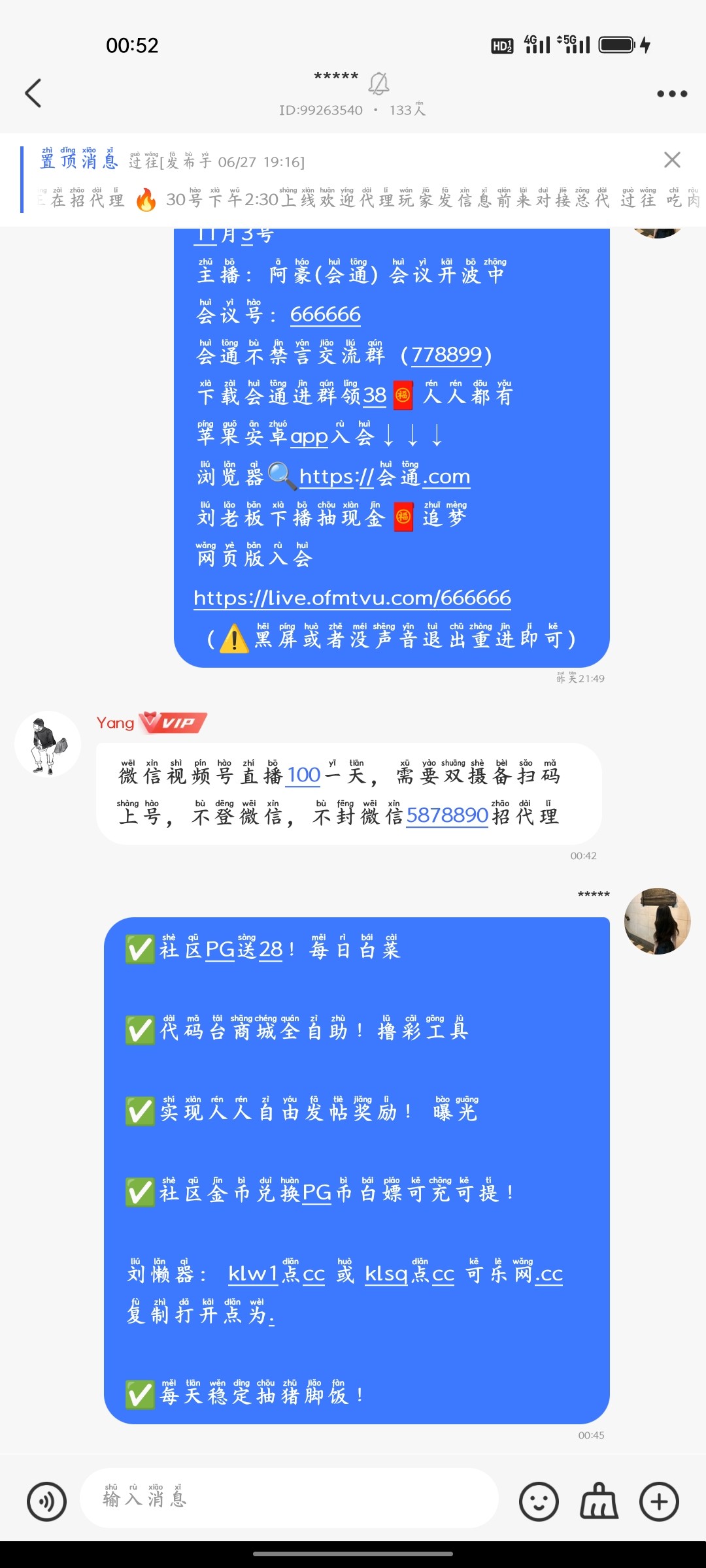The width and height of the screenshot is (706, 1568).
Task: Dismiss the pinned 置顶消息 banner
Action: tap(671, 159)
